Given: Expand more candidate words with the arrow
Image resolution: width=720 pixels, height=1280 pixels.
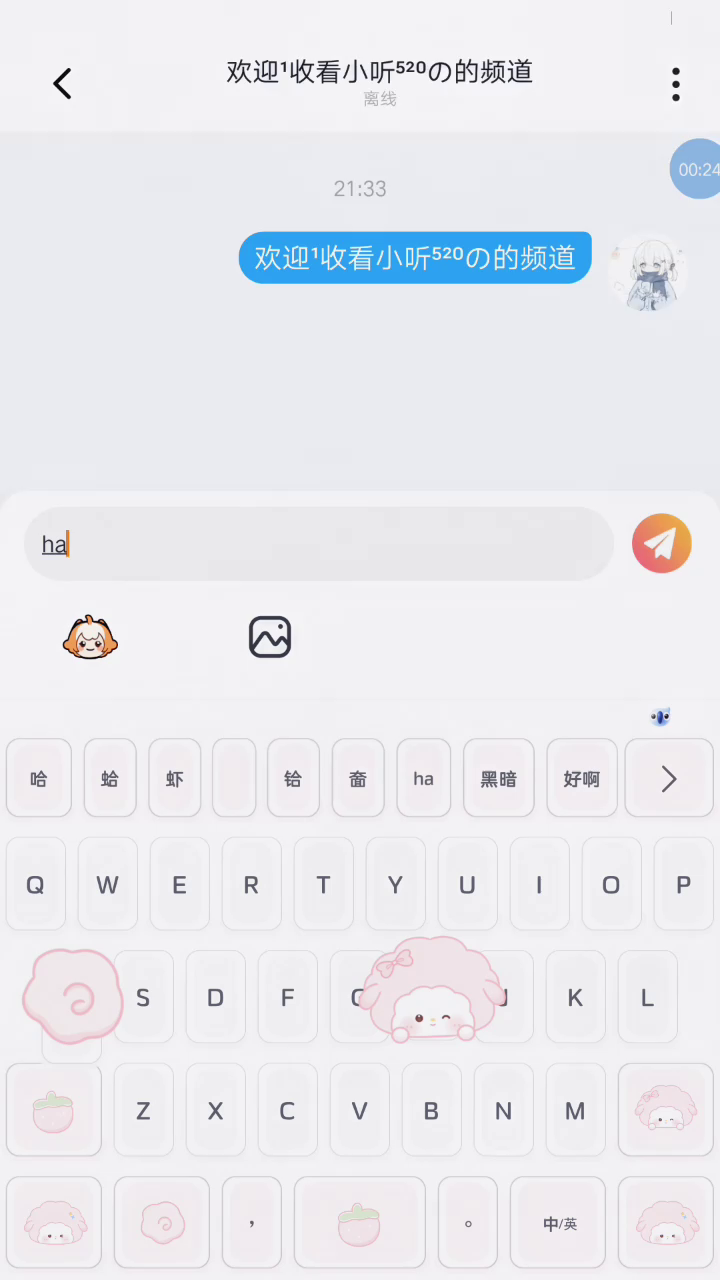Looking at the screenshot, I should pos(669,779).
